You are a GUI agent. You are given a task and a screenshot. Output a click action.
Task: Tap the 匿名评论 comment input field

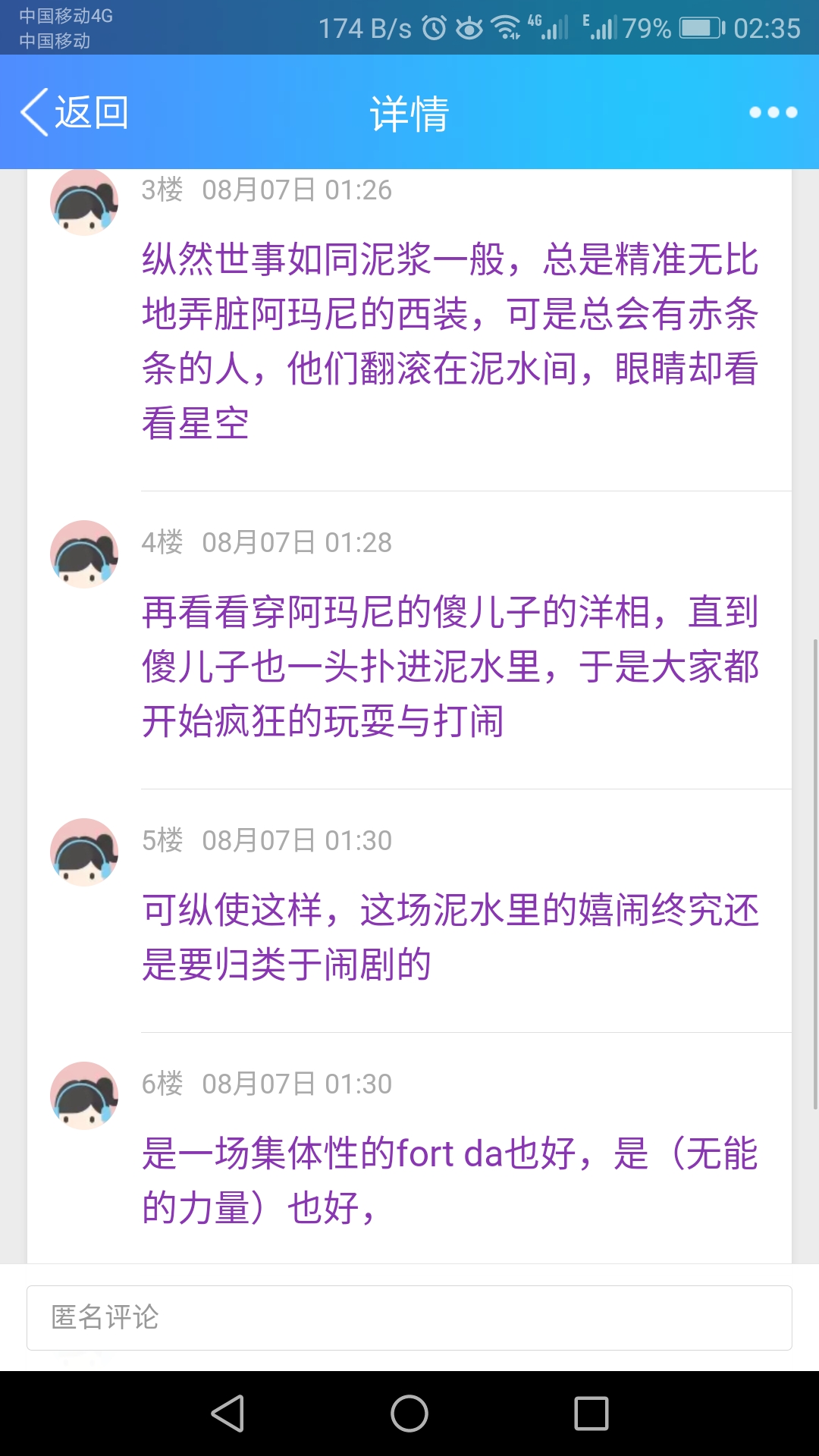tap(409, 1317)
